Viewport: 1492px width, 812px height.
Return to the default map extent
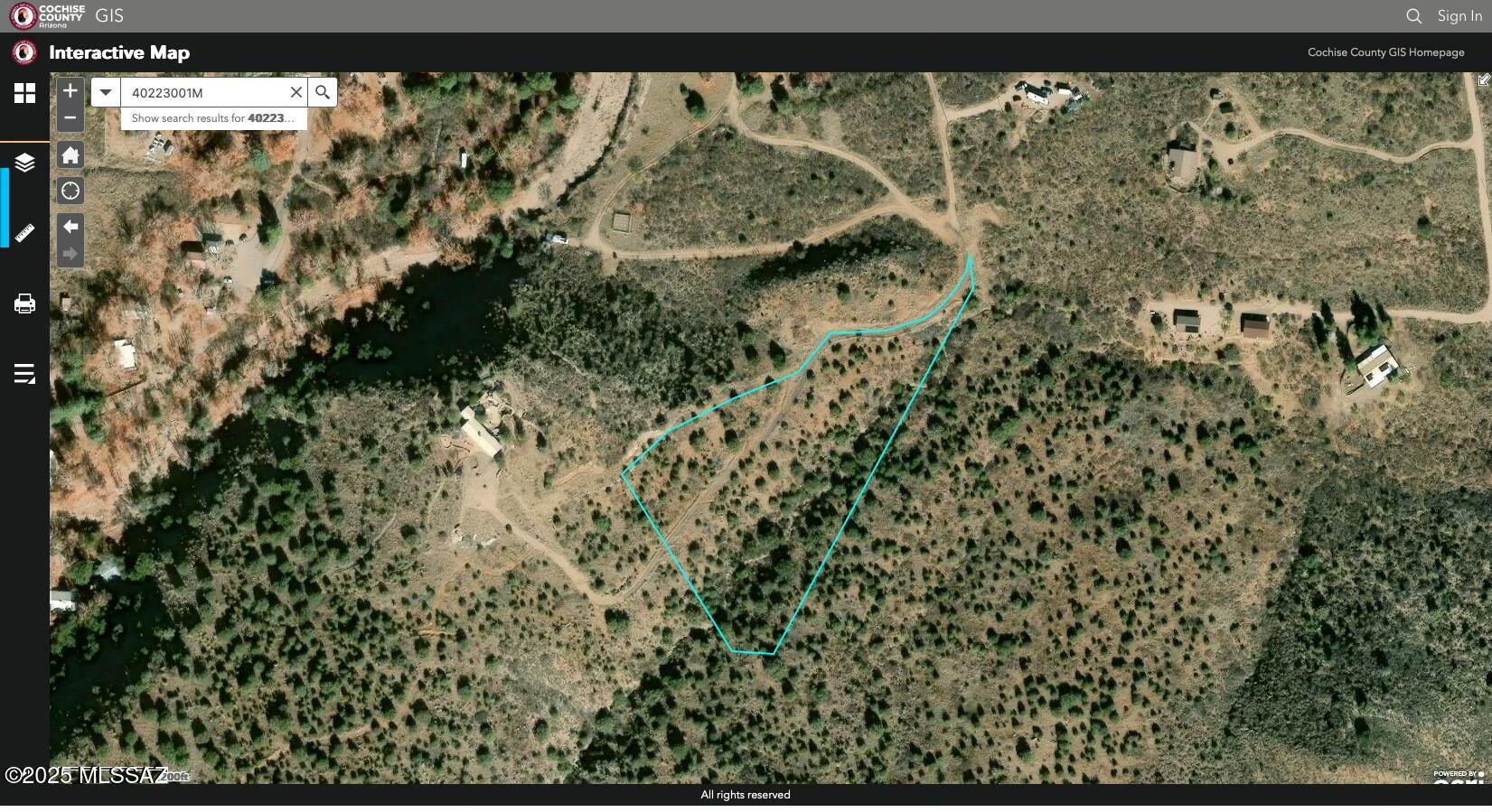[70, 155]
